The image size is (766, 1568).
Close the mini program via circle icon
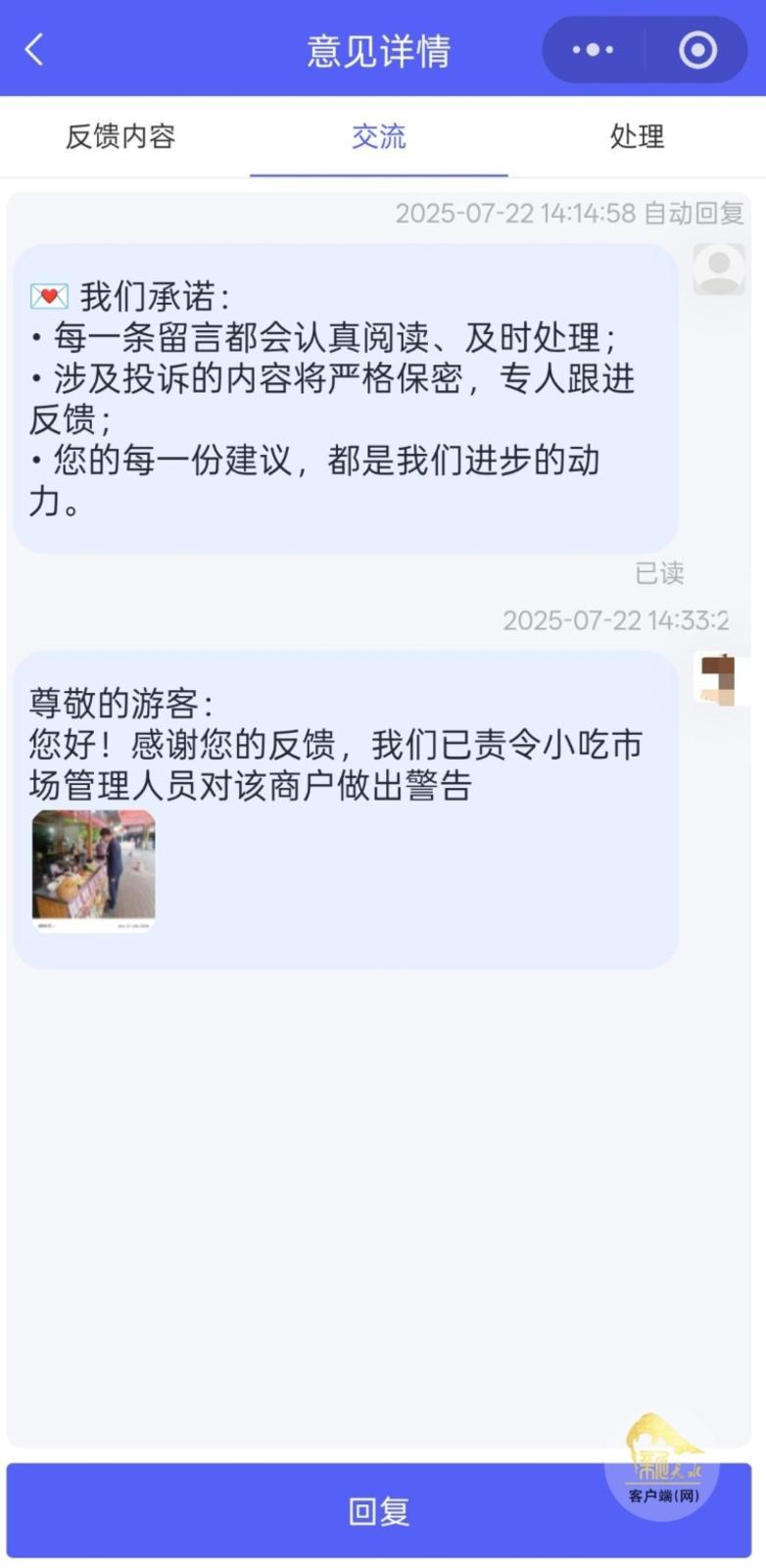pyautogui.click(x=697, y=49)
